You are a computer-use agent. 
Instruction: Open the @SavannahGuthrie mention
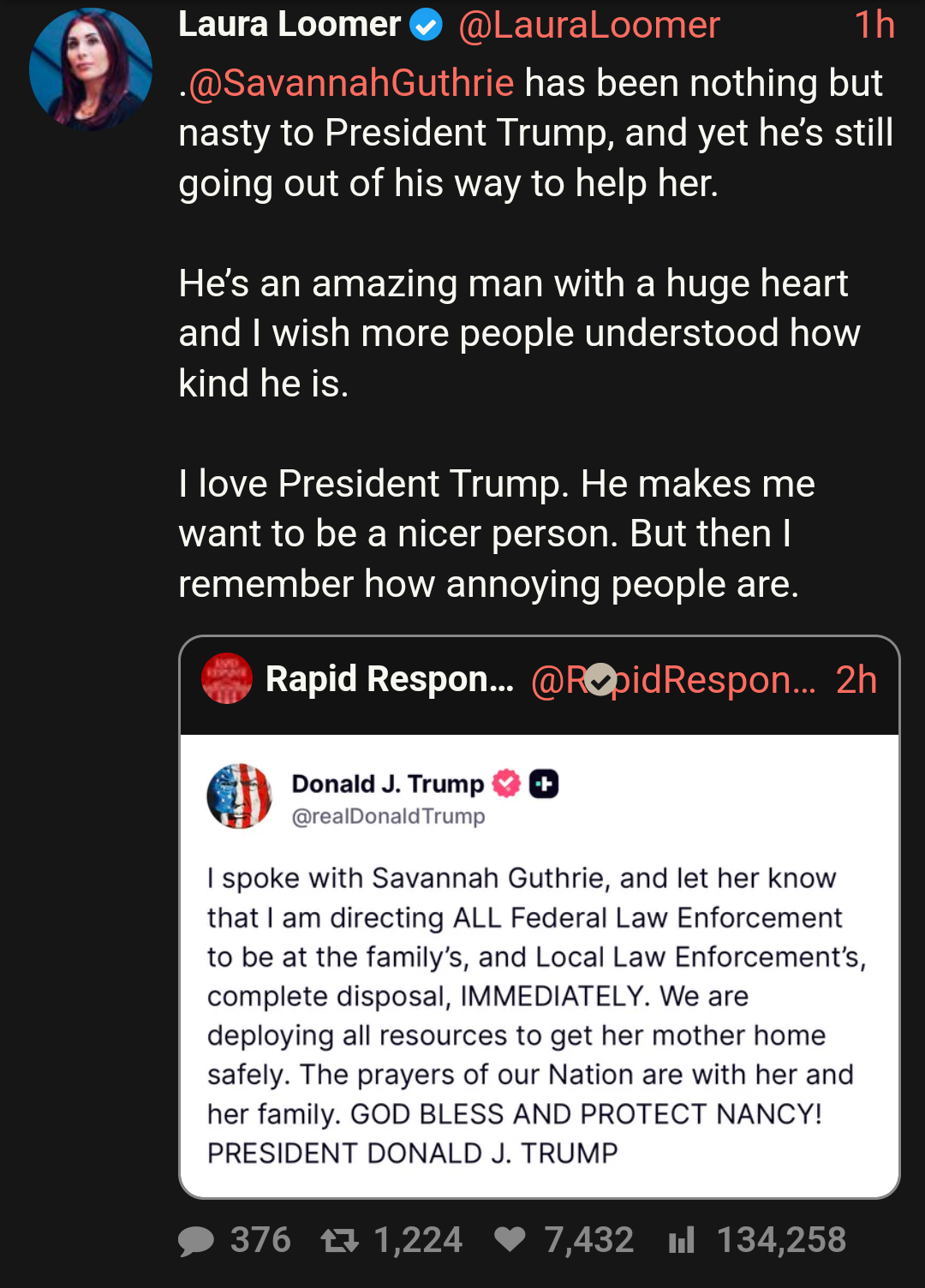[351, 84]
